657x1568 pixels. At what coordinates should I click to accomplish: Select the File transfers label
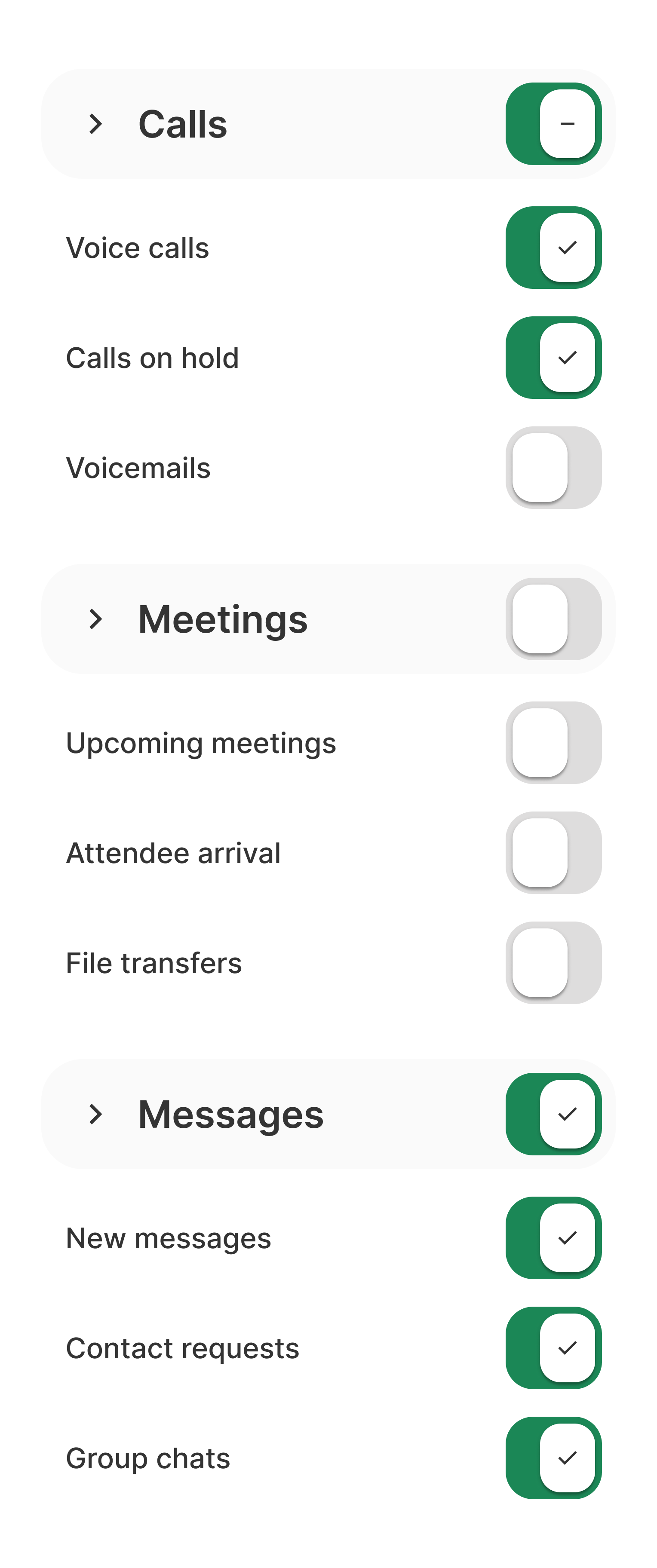click(154, 962)
